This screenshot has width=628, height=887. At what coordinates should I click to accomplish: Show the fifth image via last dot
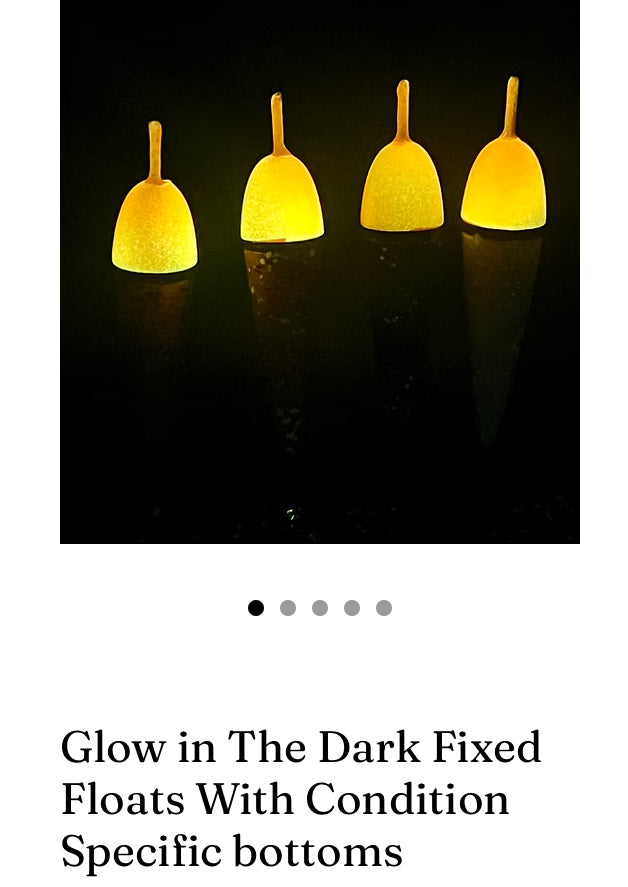384,608
